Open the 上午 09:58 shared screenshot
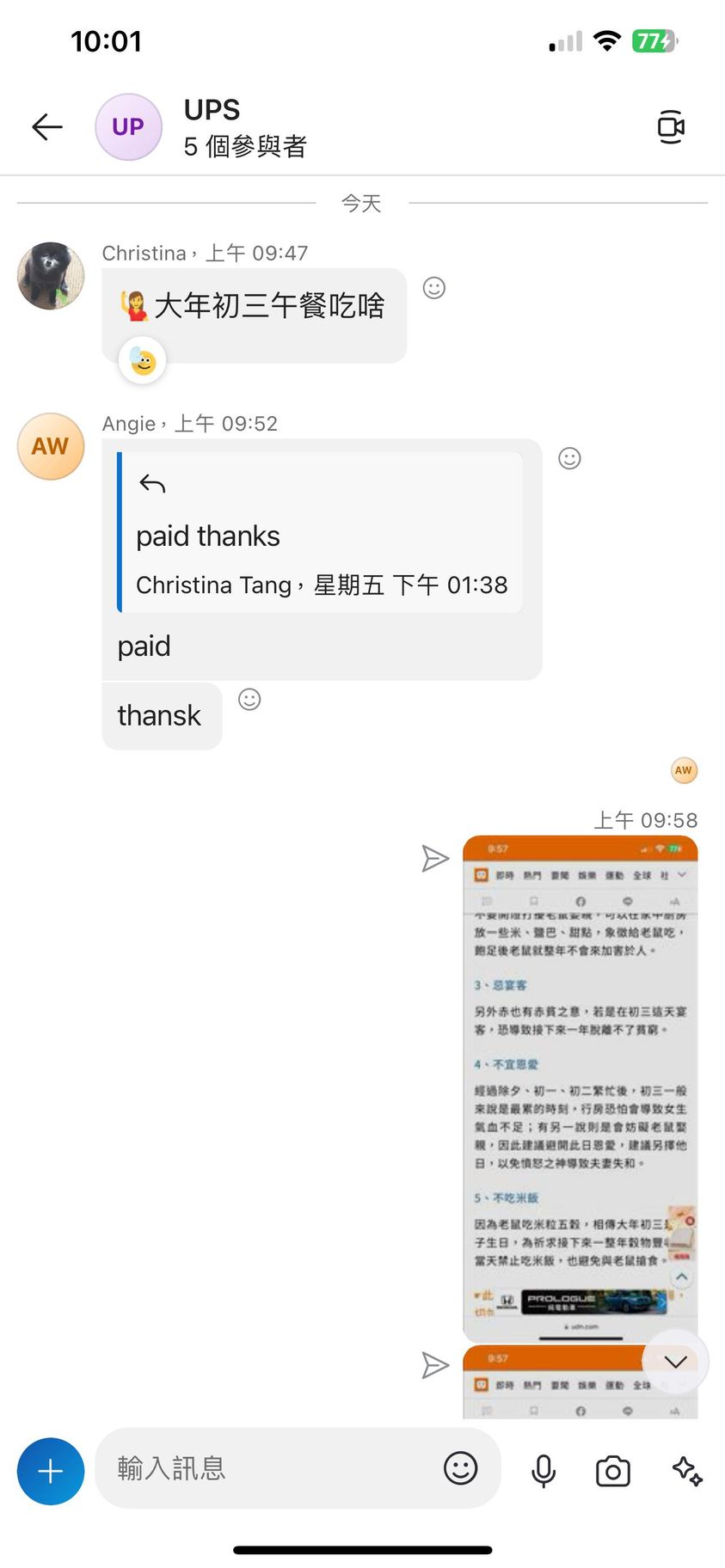725x1568 pixels. [580, 1087]
